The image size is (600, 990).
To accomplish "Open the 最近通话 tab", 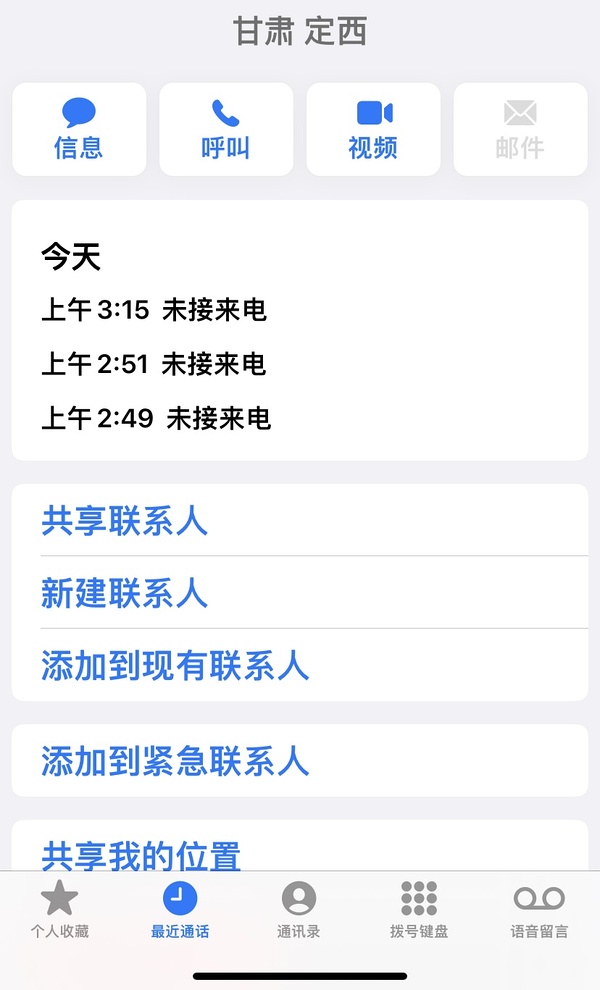I will (x=180, y=910).
